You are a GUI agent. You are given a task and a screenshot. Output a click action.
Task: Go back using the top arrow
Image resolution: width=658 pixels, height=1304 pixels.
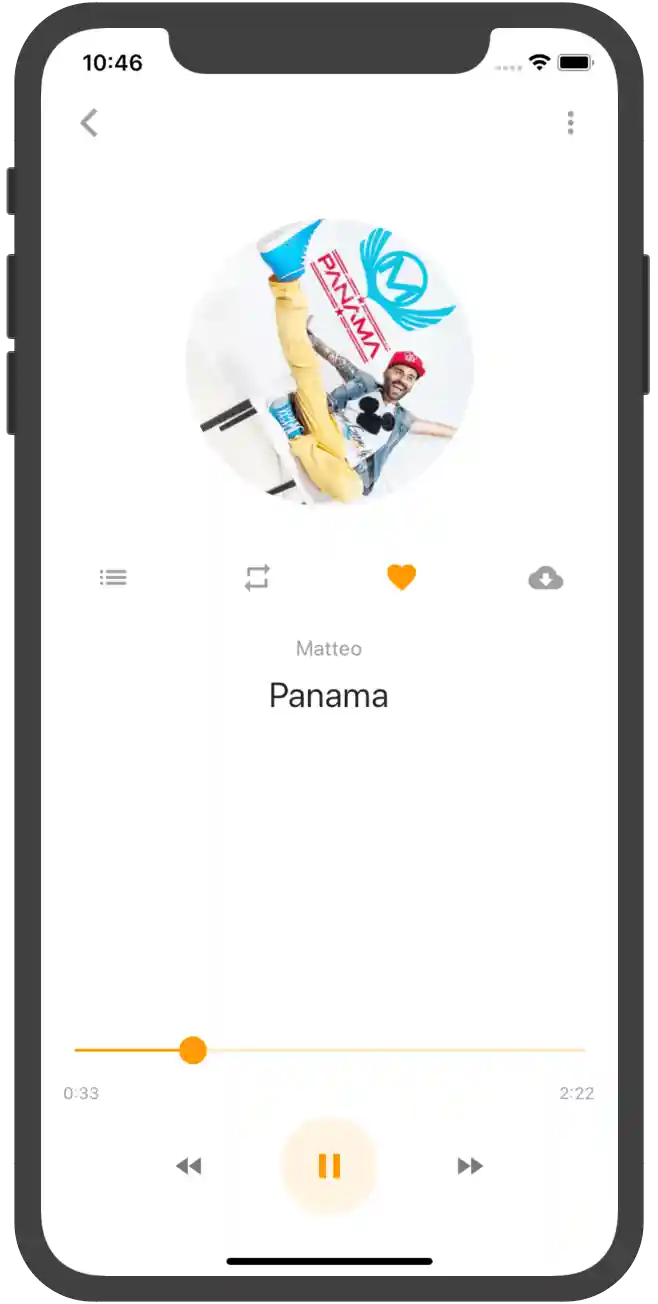[89, 123]
